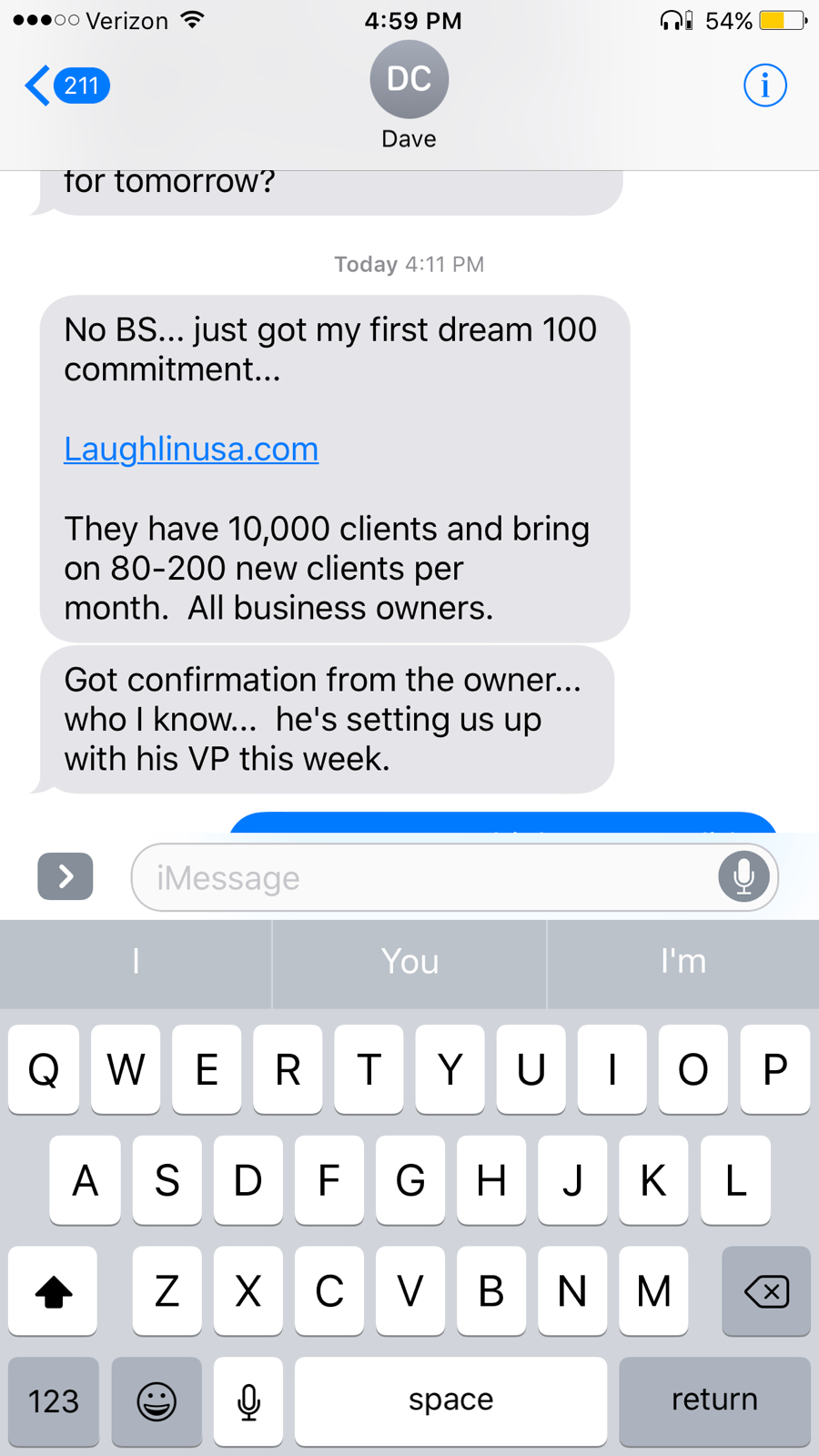Go back to the messages list

pyautogui.click(x=66, y=86)
